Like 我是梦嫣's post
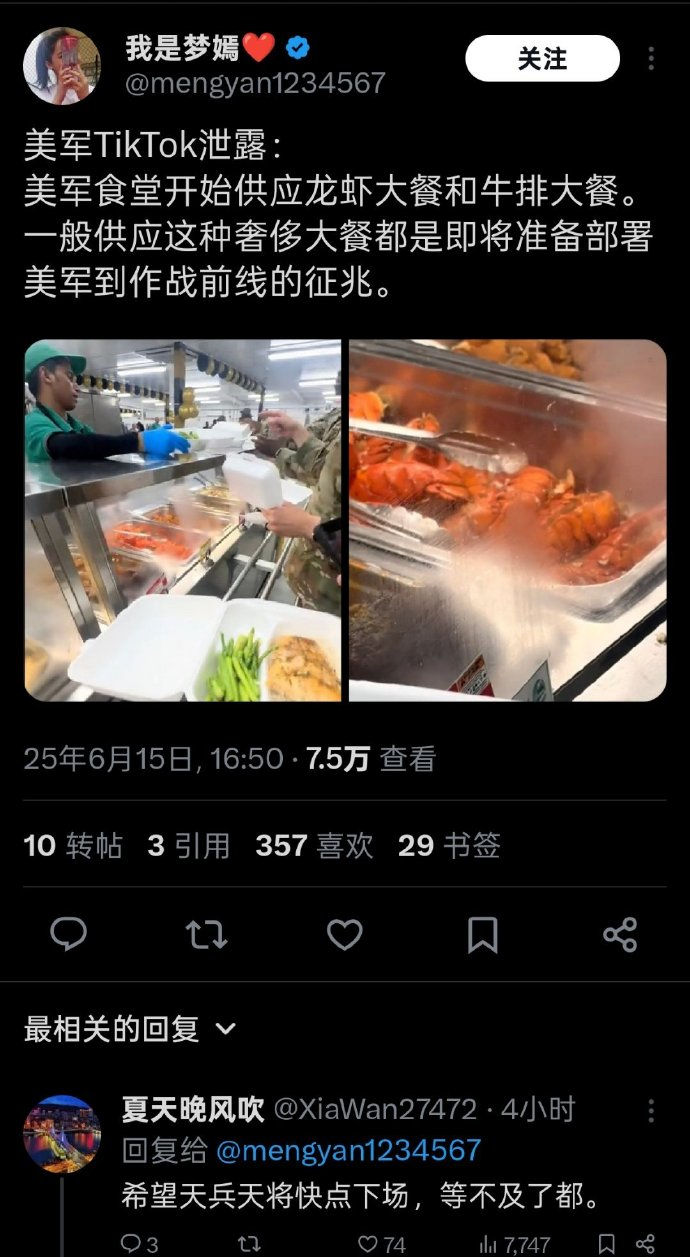The width and height of the screenshot is (690, 1257). point(345,934)
